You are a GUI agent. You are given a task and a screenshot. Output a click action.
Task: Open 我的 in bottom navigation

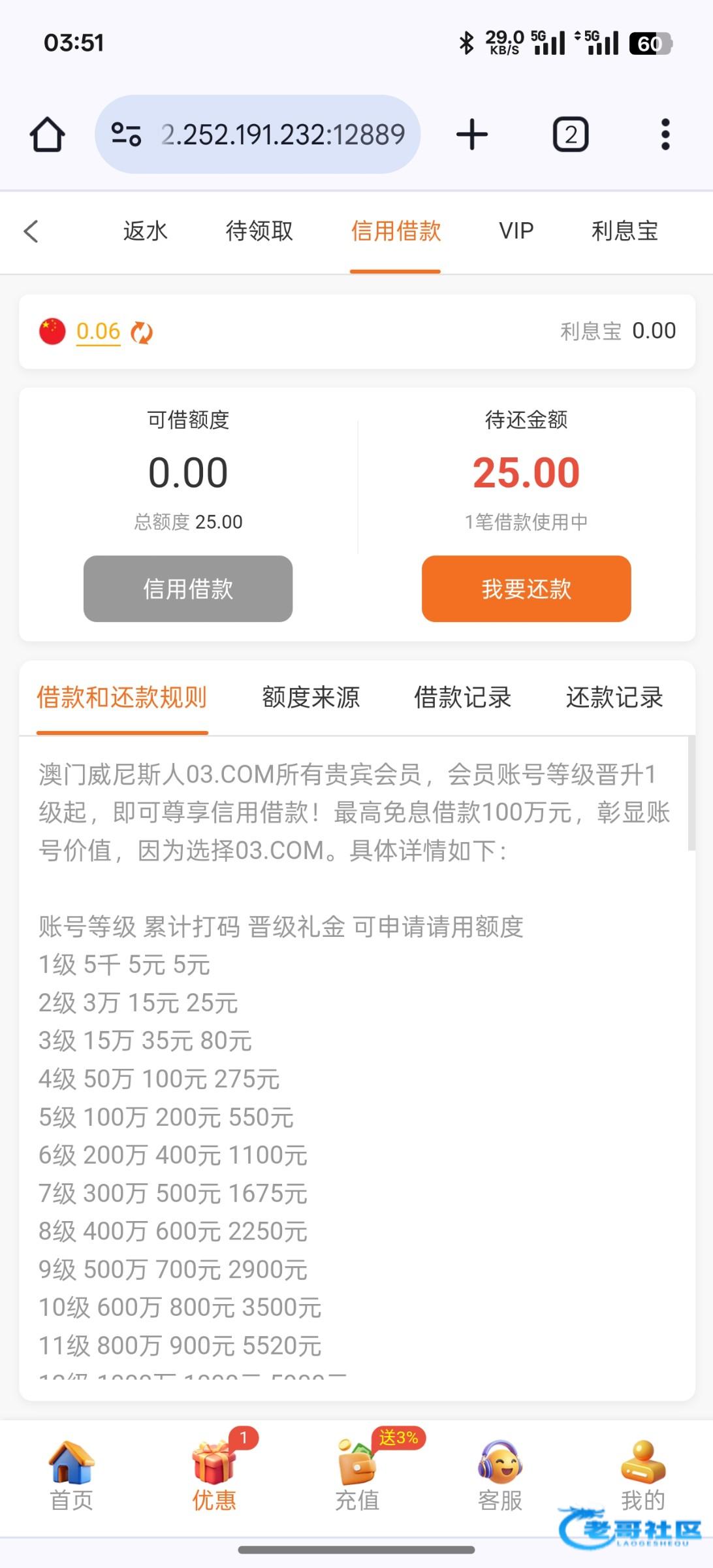click(642, 1475)
